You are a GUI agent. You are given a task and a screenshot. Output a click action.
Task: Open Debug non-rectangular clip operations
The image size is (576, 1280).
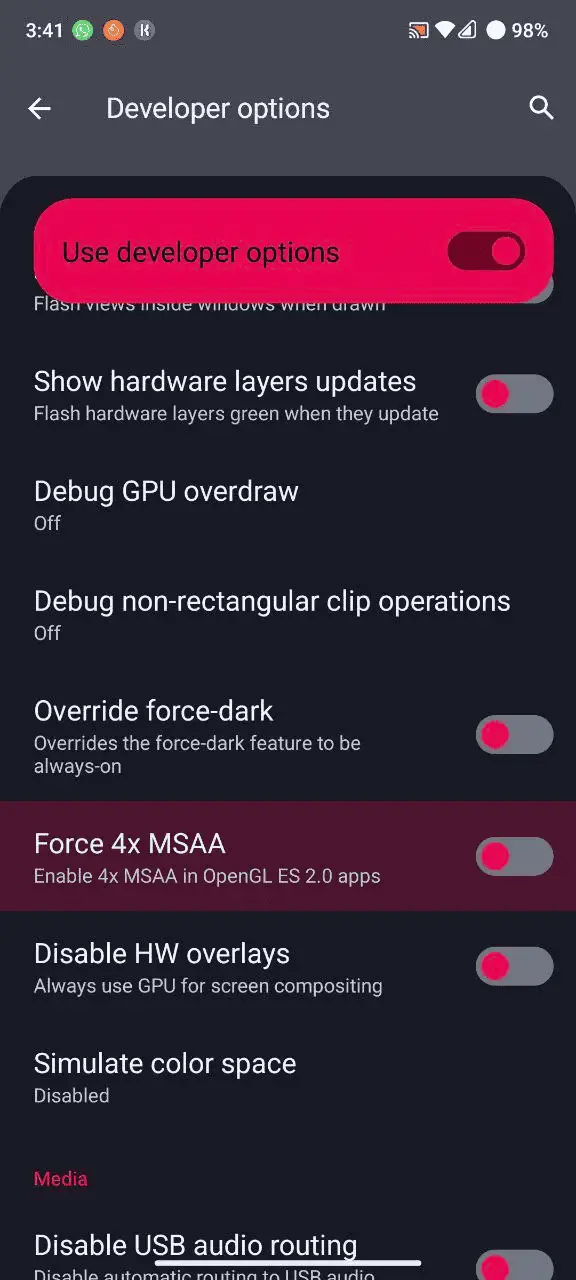pos(288,616)
